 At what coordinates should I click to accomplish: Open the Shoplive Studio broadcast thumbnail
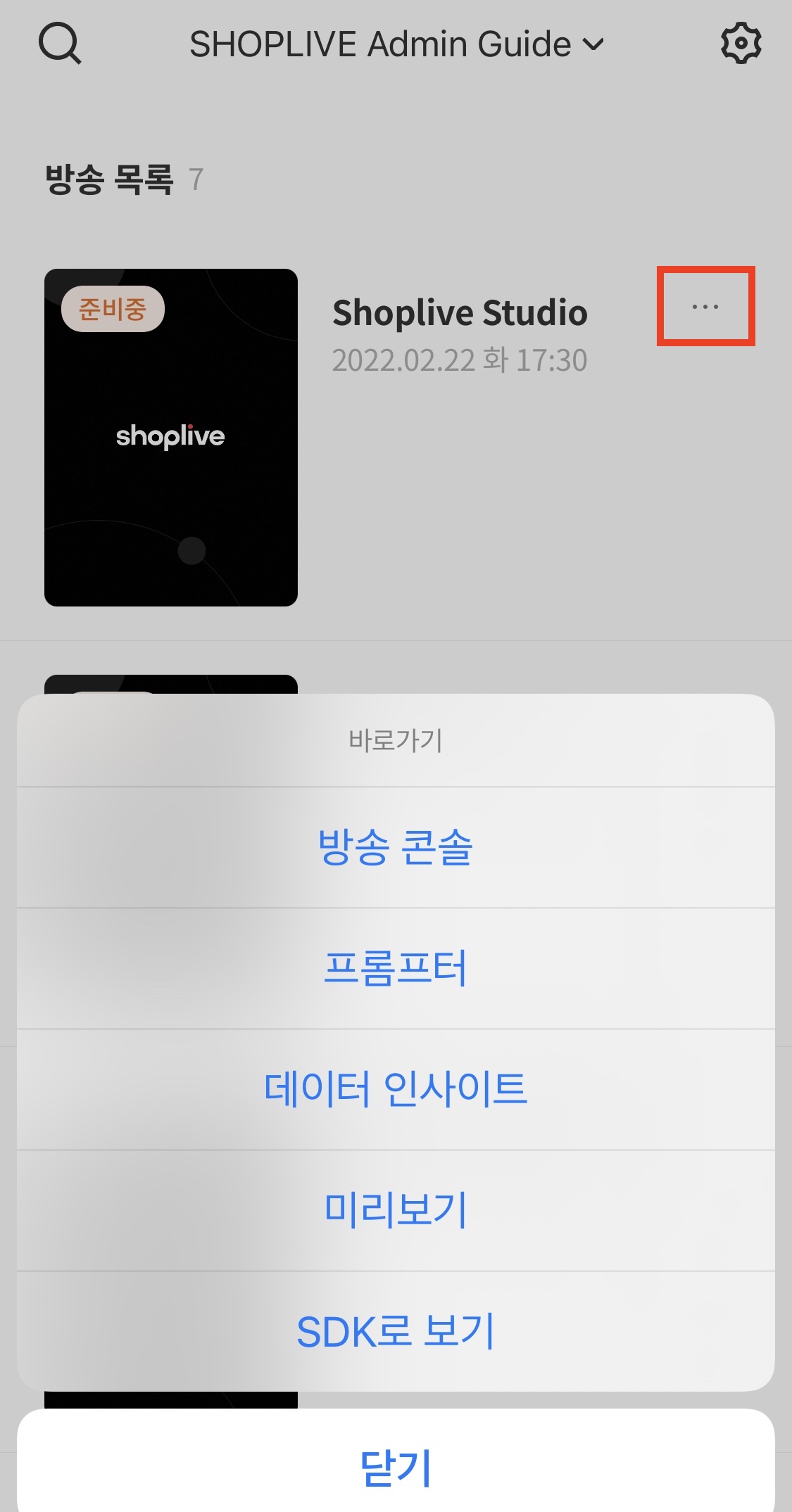[171, 437]
